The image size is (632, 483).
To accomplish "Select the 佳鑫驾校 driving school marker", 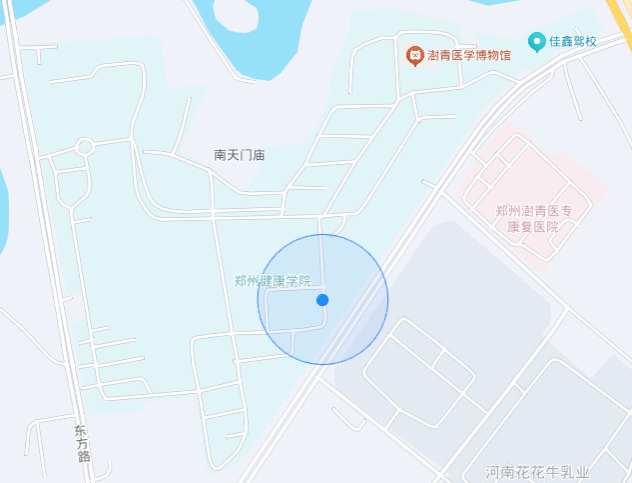I will (x=537, y=41).
